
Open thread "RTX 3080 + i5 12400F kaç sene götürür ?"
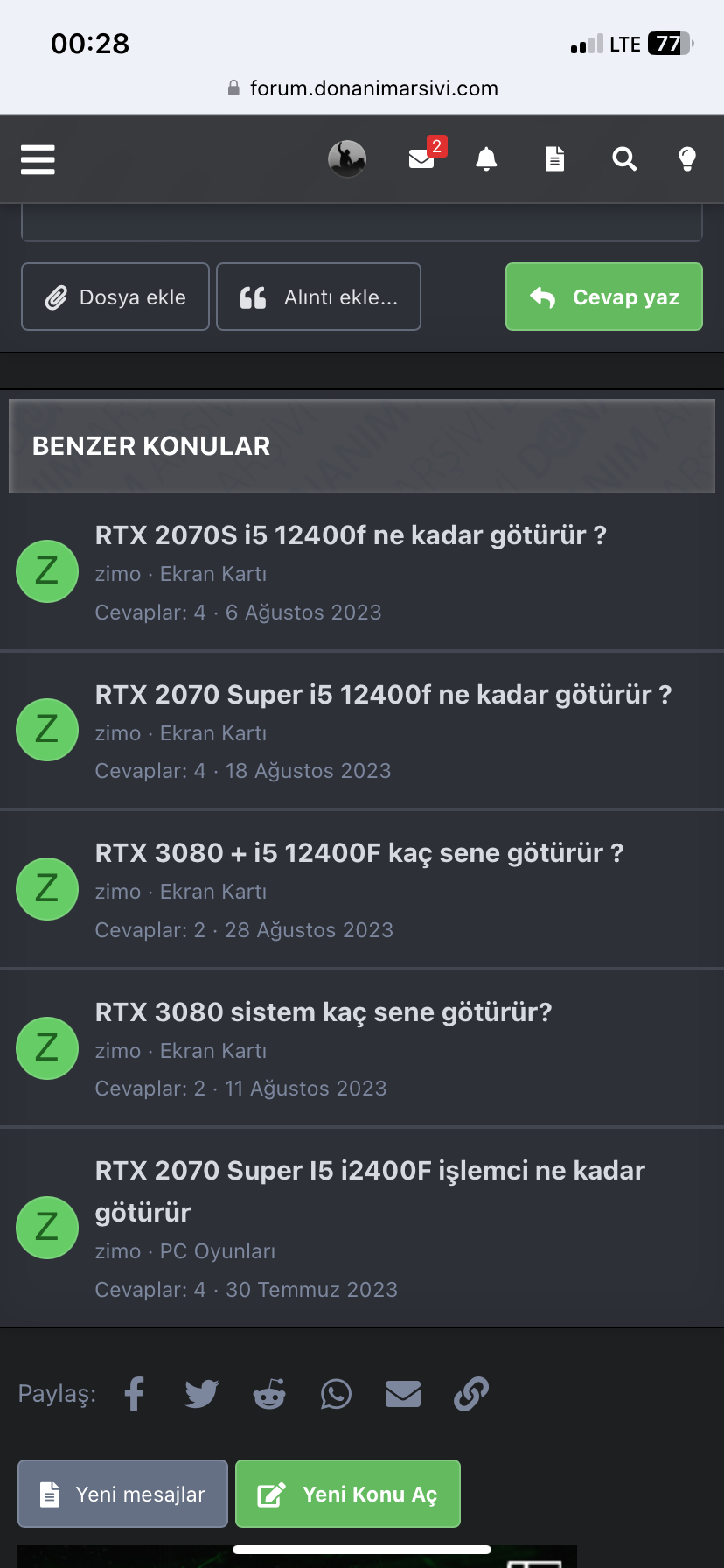[359, 853]
